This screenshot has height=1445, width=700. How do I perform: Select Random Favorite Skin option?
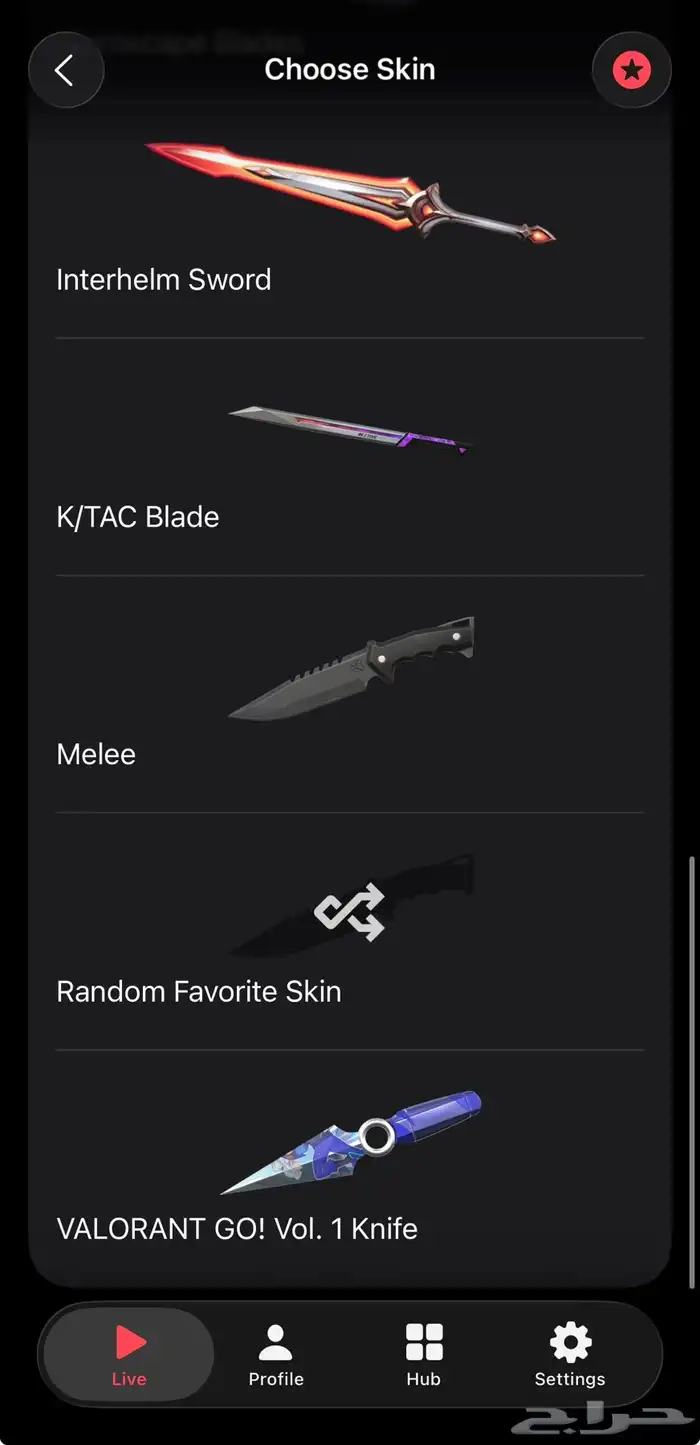(x=350, y=932)
